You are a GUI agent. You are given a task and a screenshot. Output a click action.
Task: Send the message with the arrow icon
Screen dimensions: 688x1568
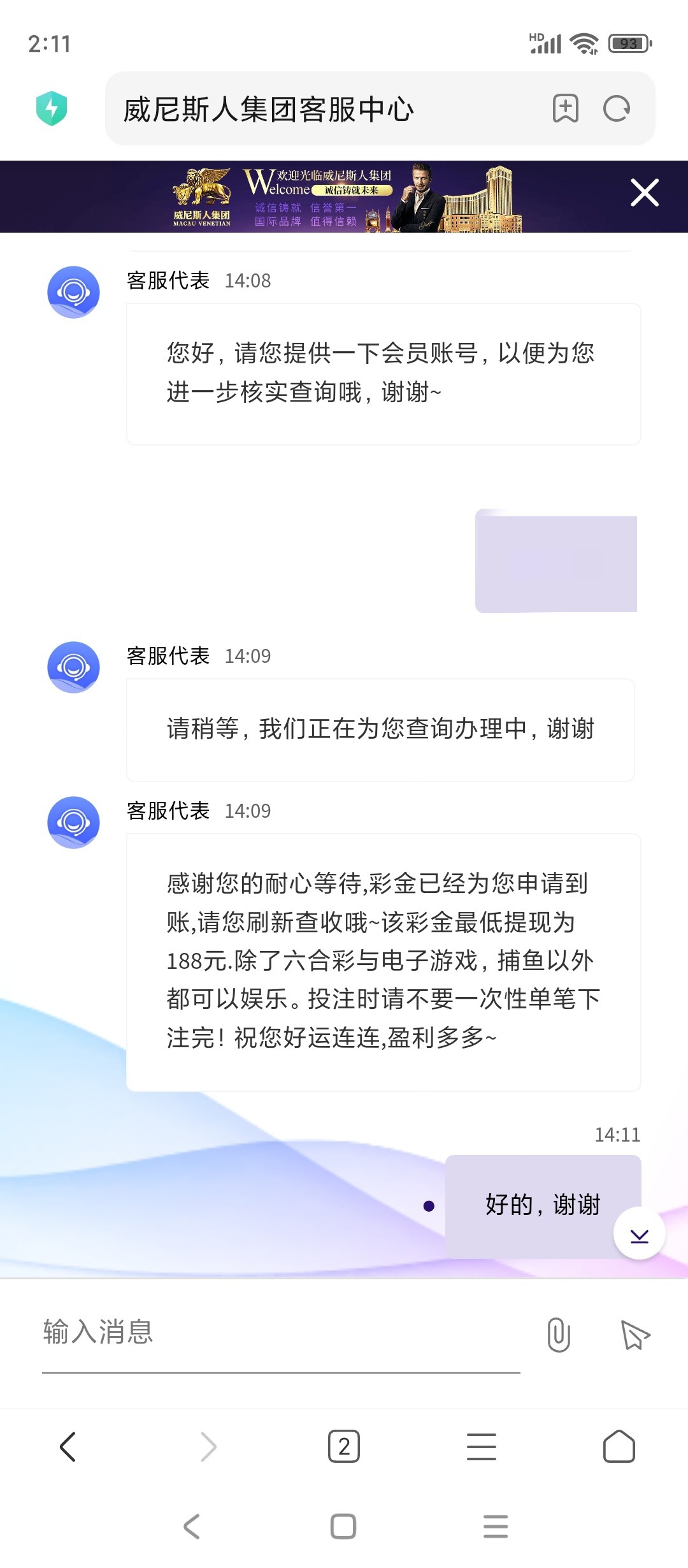pyautogui.click(x=635, y=1335)
